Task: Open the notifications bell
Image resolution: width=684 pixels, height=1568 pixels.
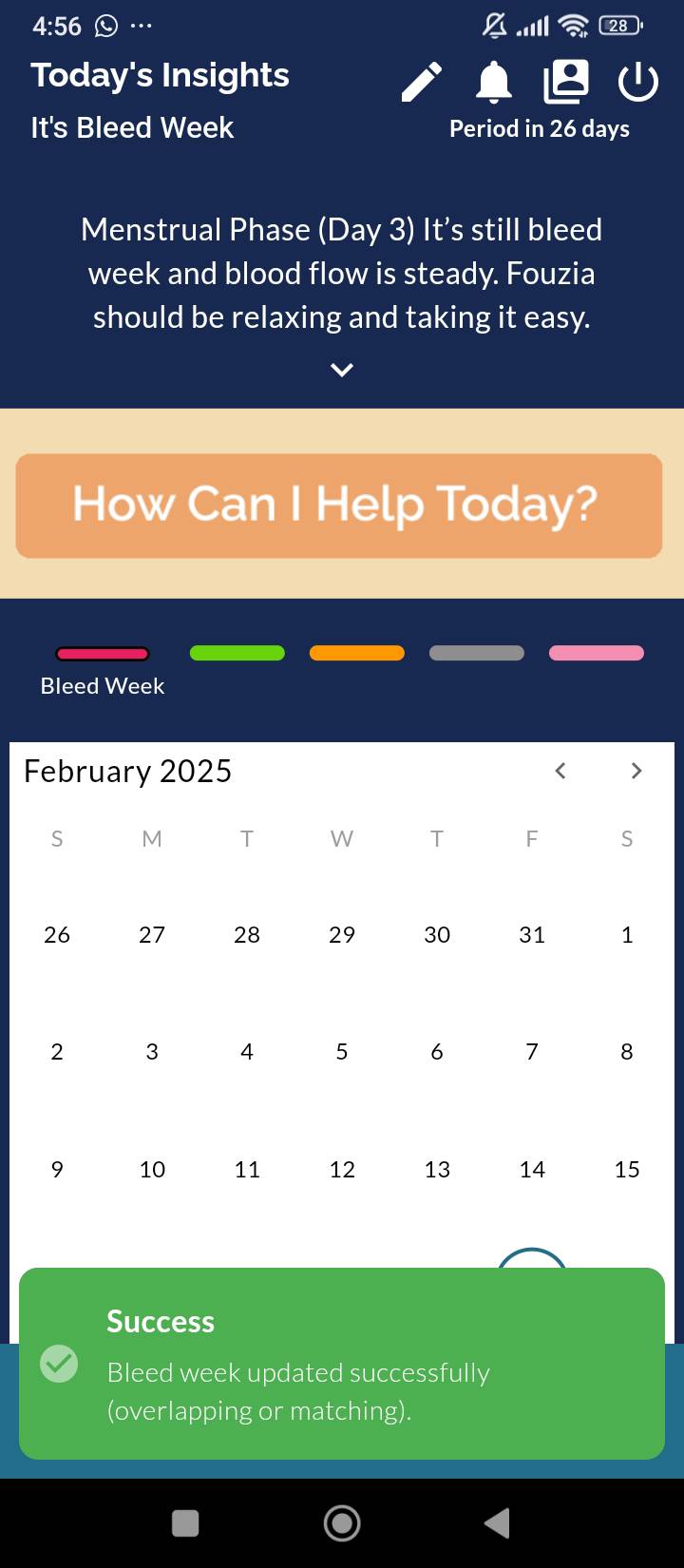Action: pyautogui.click(x=494, y=83)
